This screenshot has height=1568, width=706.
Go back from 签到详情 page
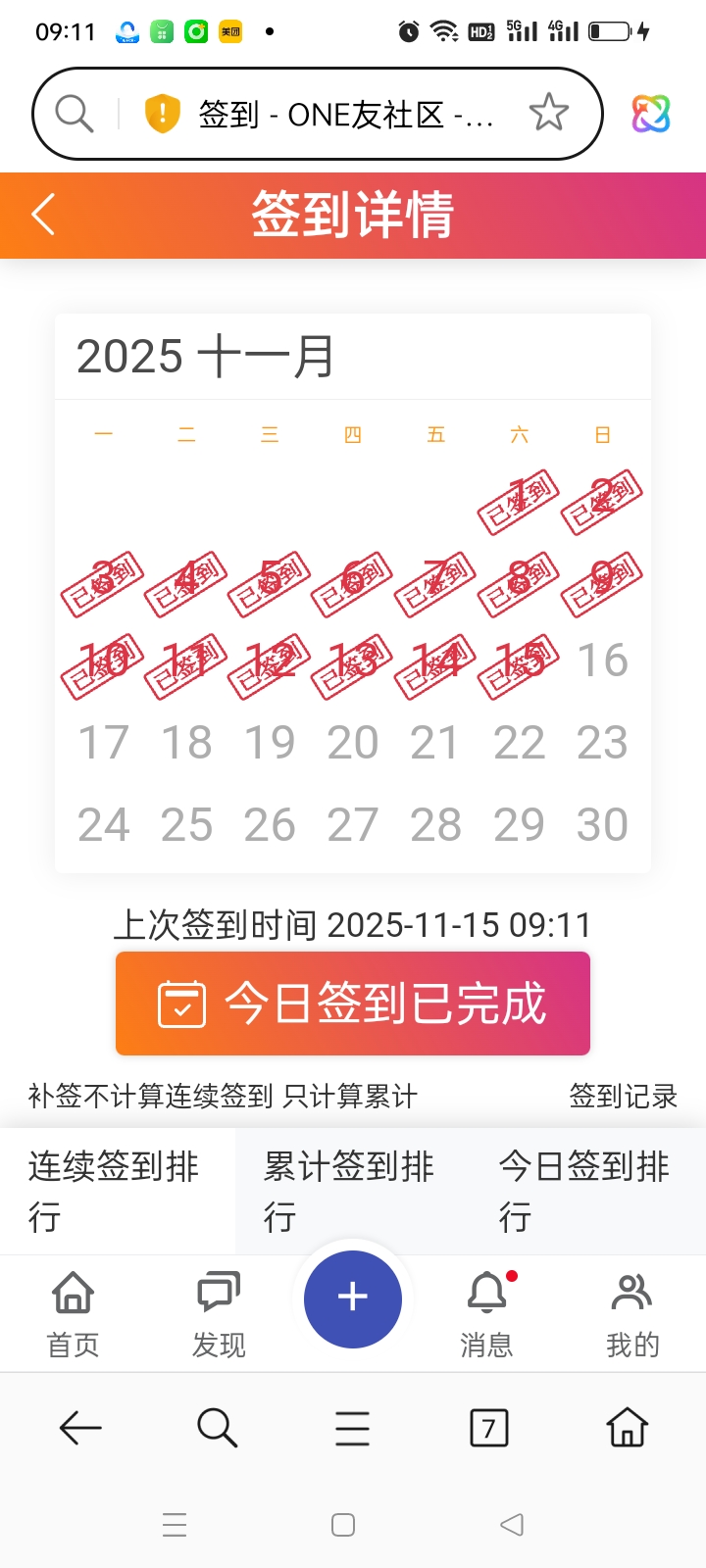43,215
